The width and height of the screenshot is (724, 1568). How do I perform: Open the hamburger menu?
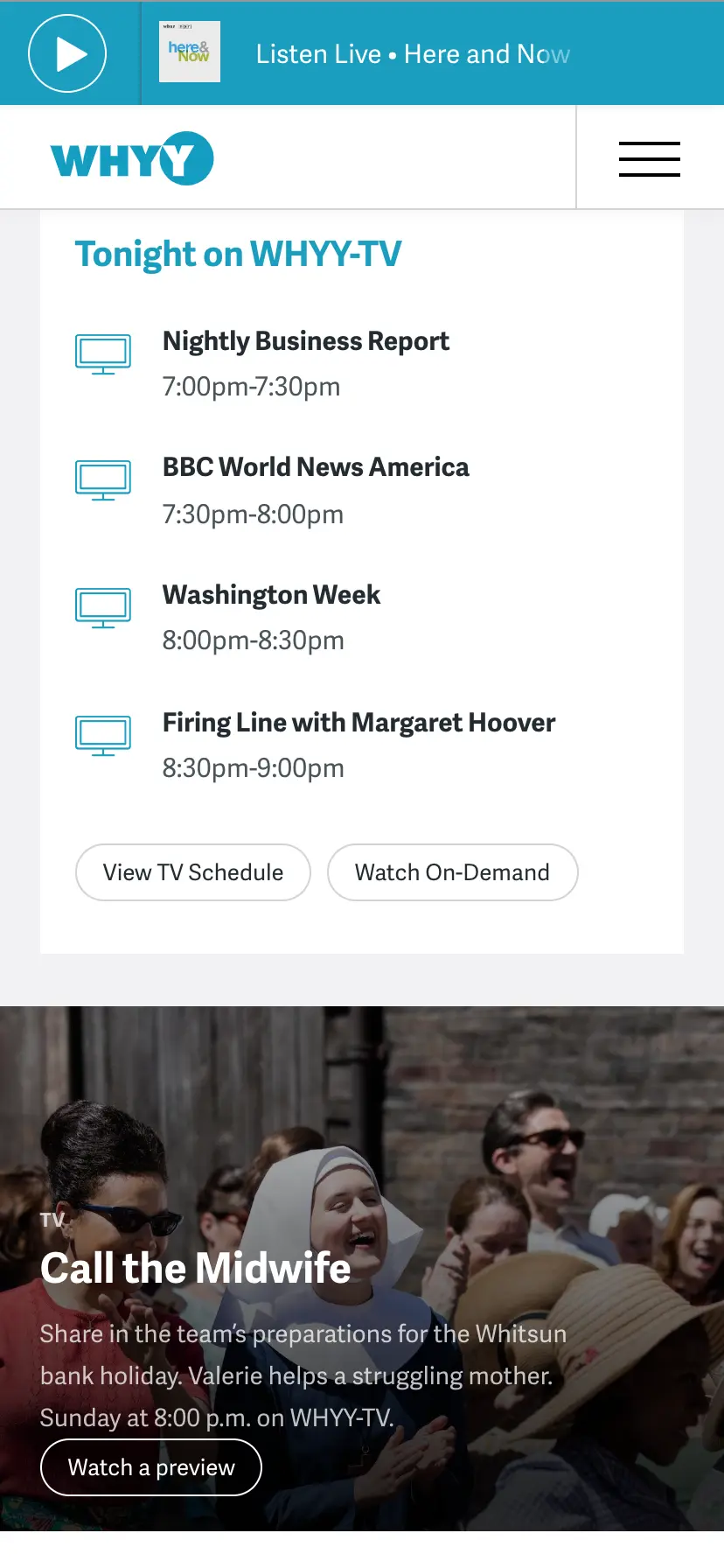(649, 158)
